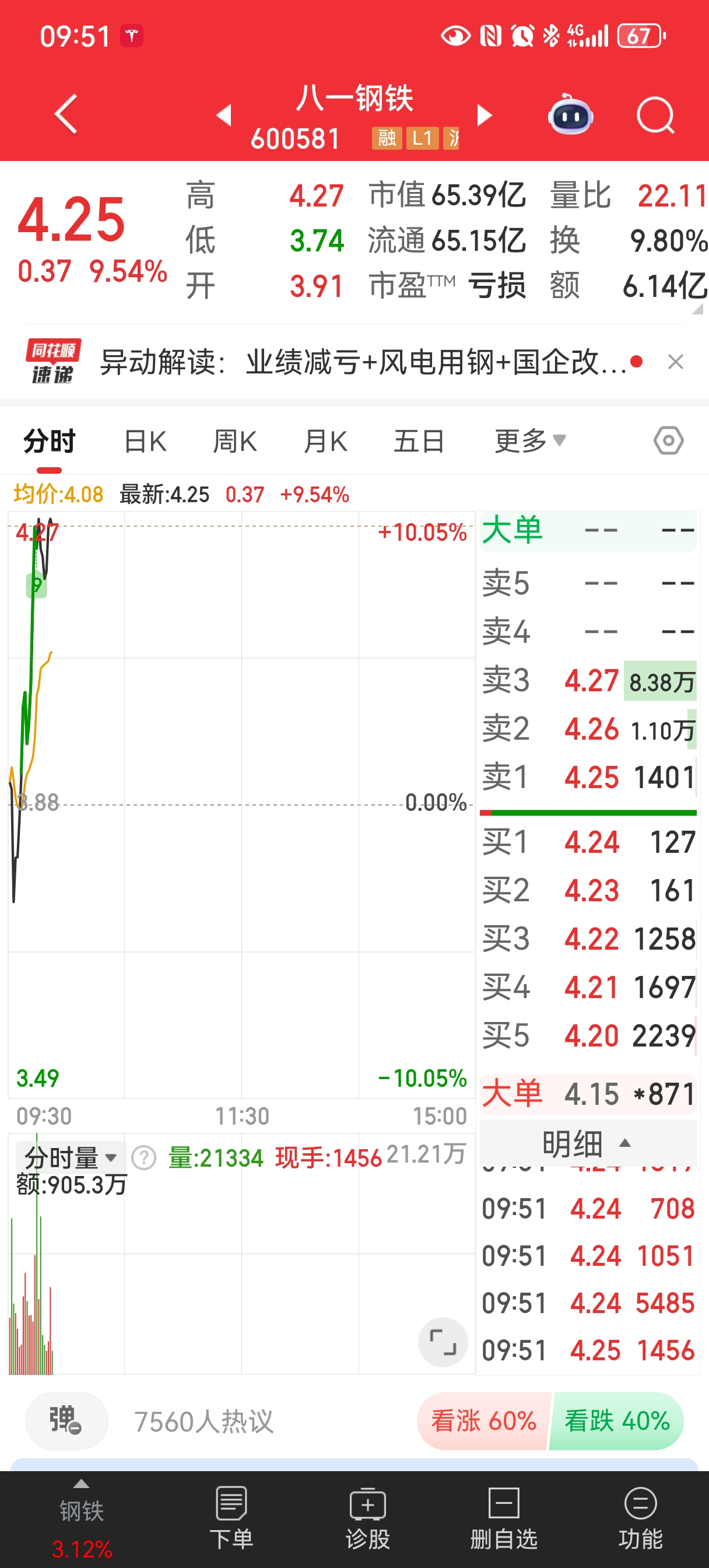Open chart settings hexagon icon

[668, 440]
